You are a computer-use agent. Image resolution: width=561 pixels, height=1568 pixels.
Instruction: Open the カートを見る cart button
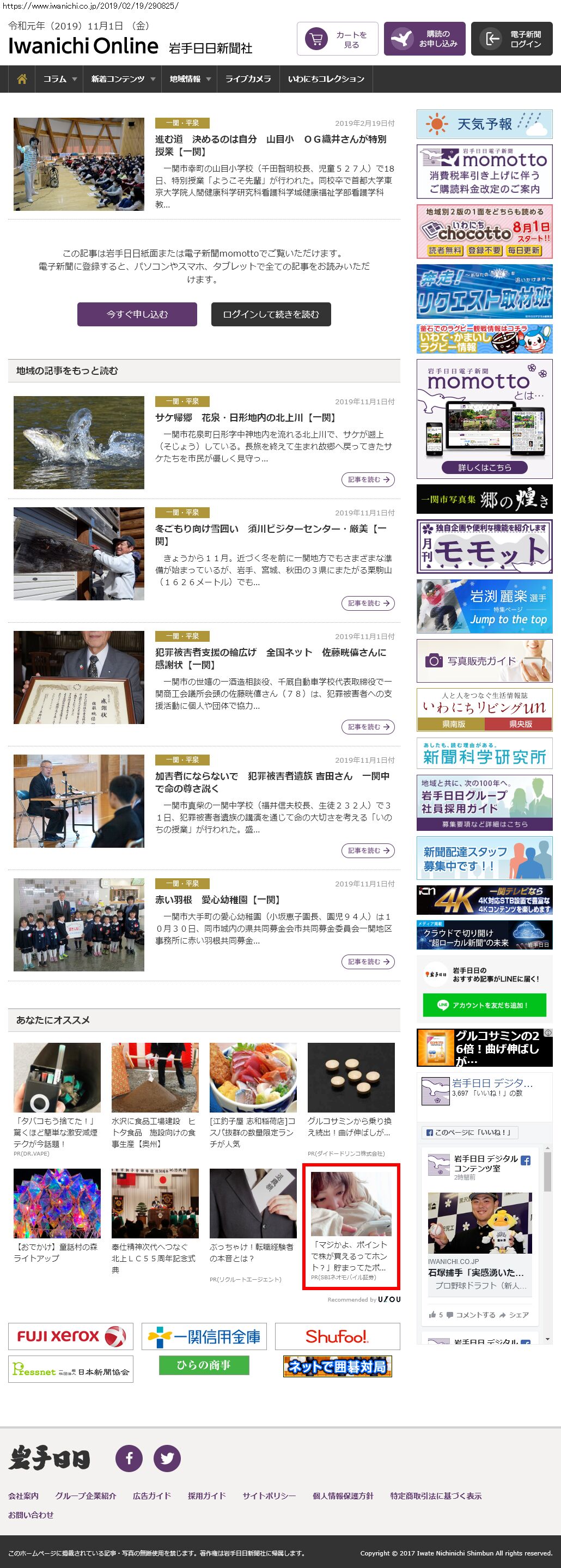click(337, 39)
